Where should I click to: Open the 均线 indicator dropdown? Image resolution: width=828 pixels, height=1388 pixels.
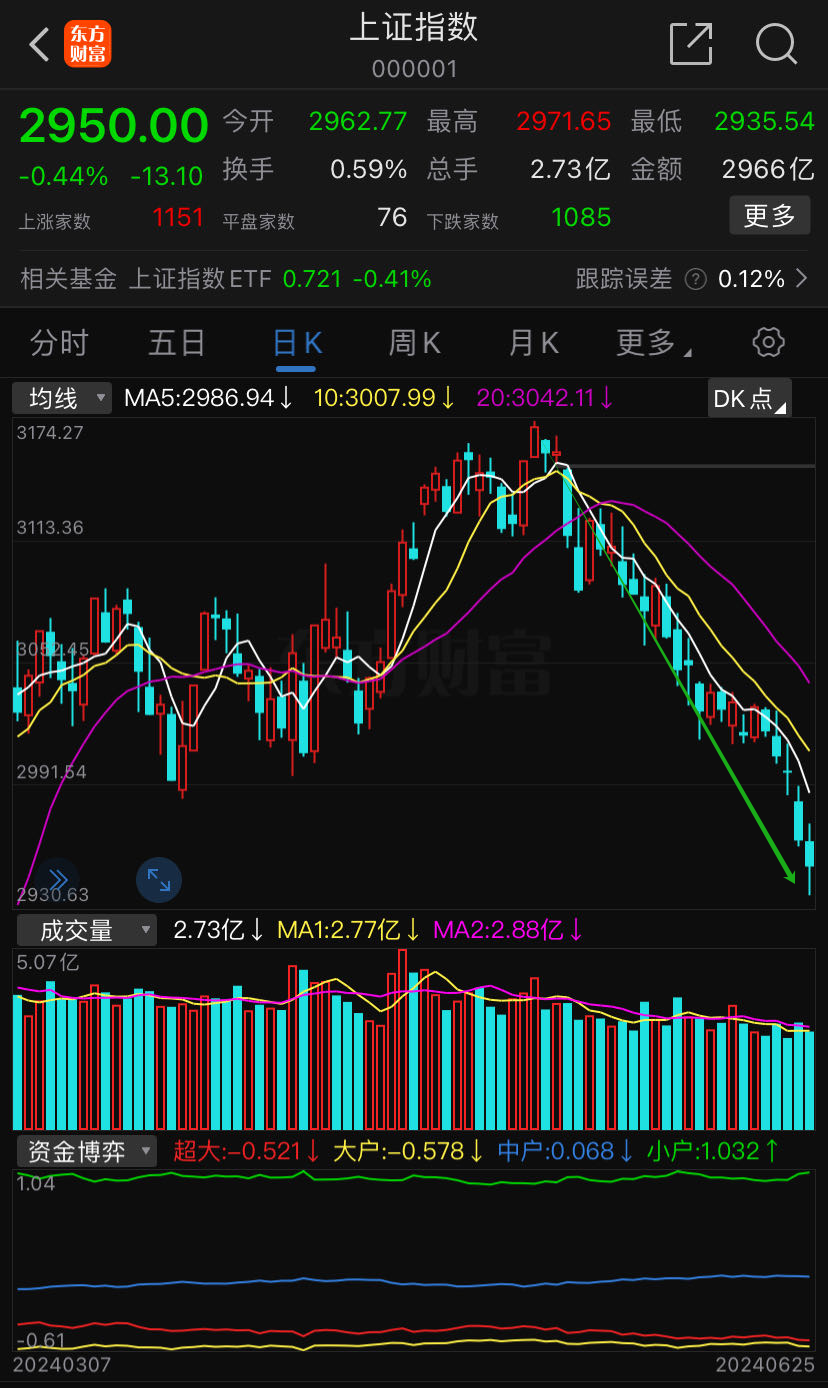tap(62, 399)
